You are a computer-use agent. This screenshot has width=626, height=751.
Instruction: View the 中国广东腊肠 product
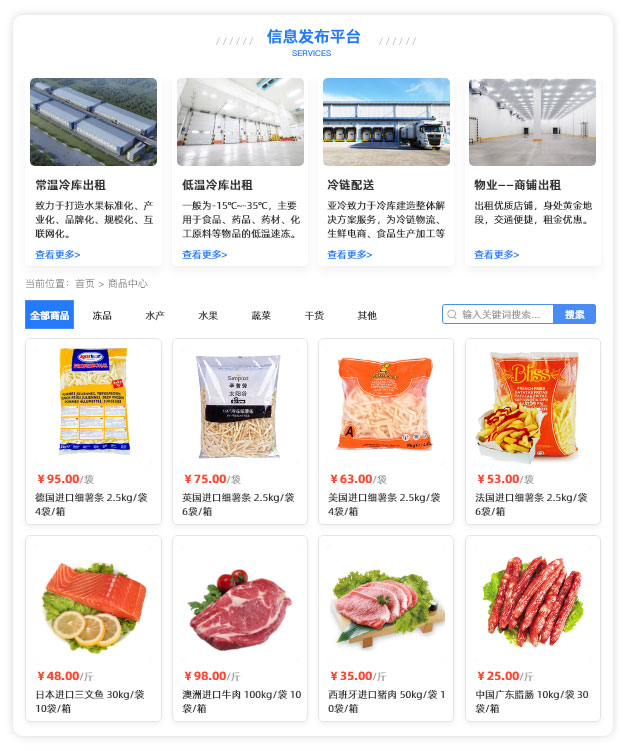[x=533, y=627]
